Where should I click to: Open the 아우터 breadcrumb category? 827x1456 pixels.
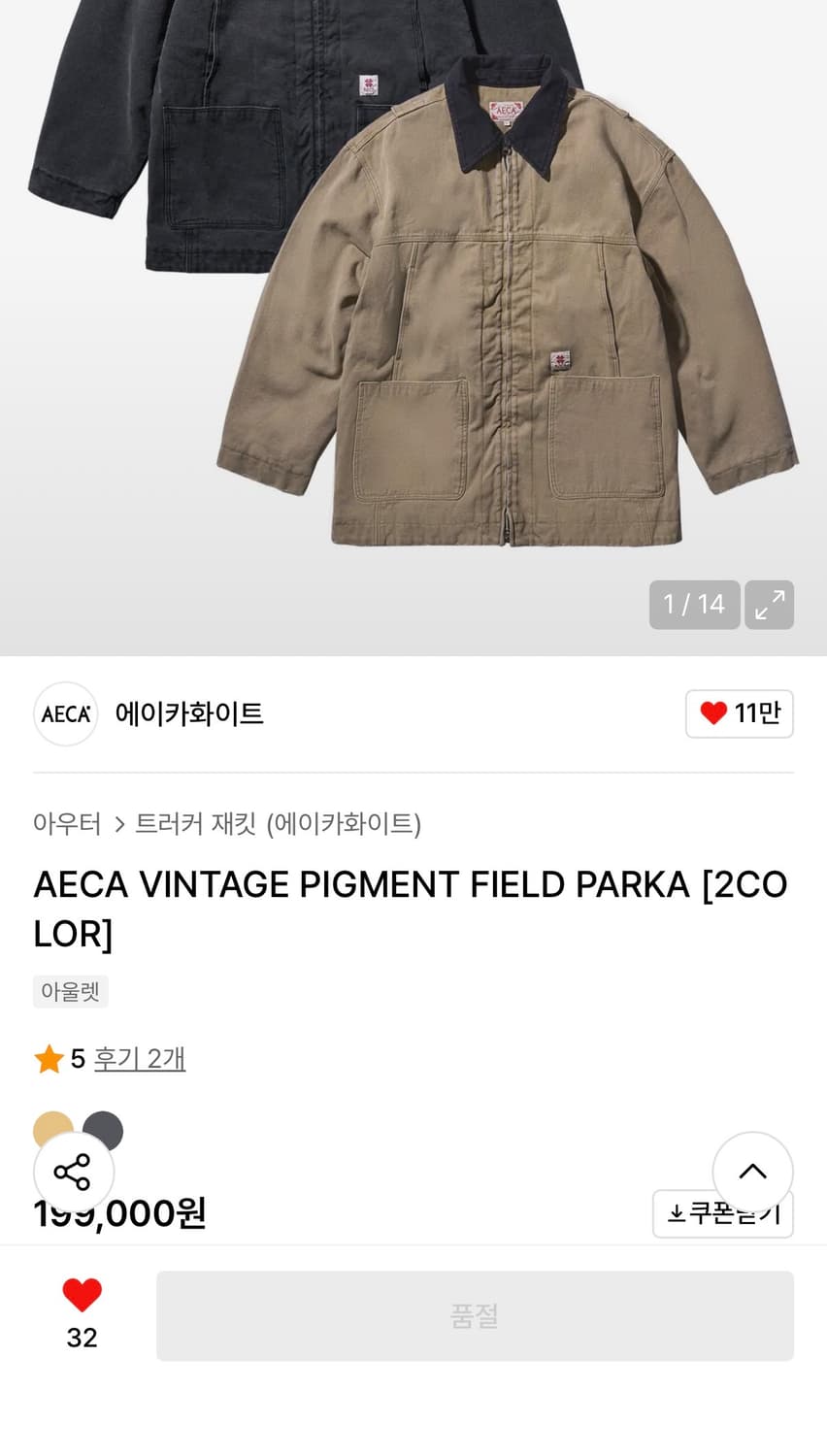point(68,823)
